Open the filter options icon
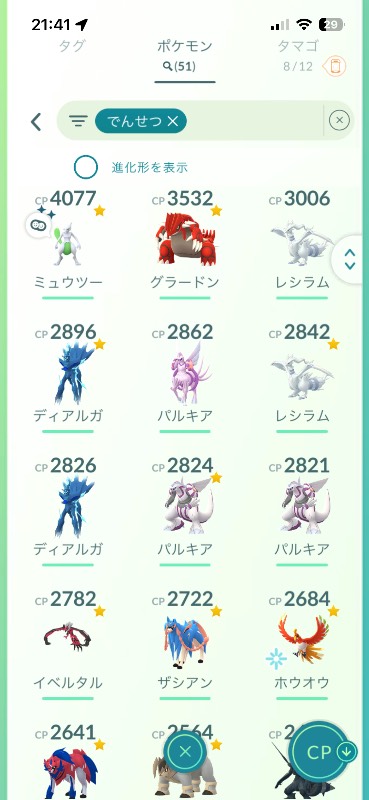Viewport: 369px width, 800px height. tap(78, 121)
